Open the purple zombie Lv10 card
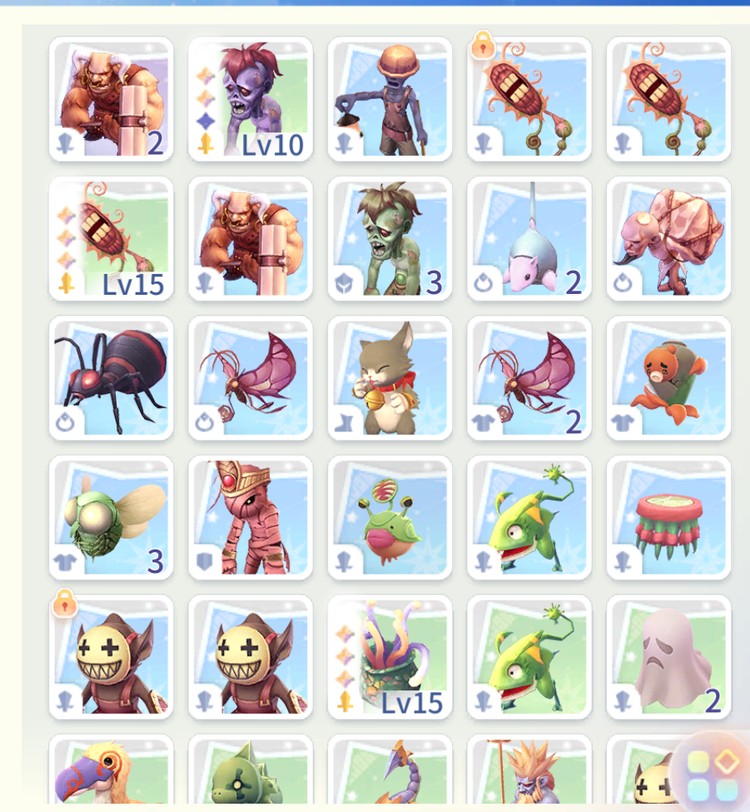 250,98
